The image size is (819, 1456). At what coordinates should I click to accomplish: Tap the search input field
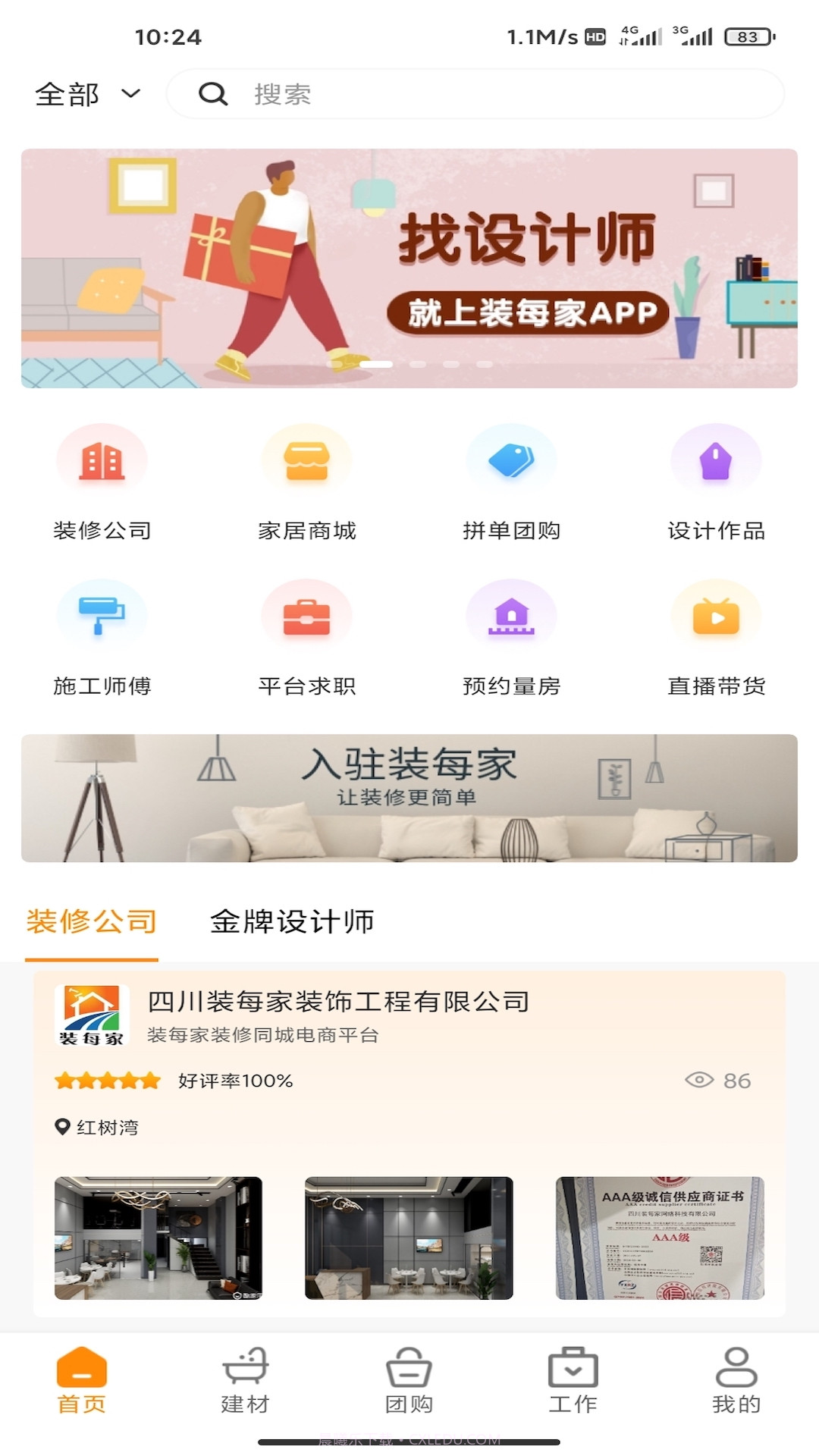476,93
